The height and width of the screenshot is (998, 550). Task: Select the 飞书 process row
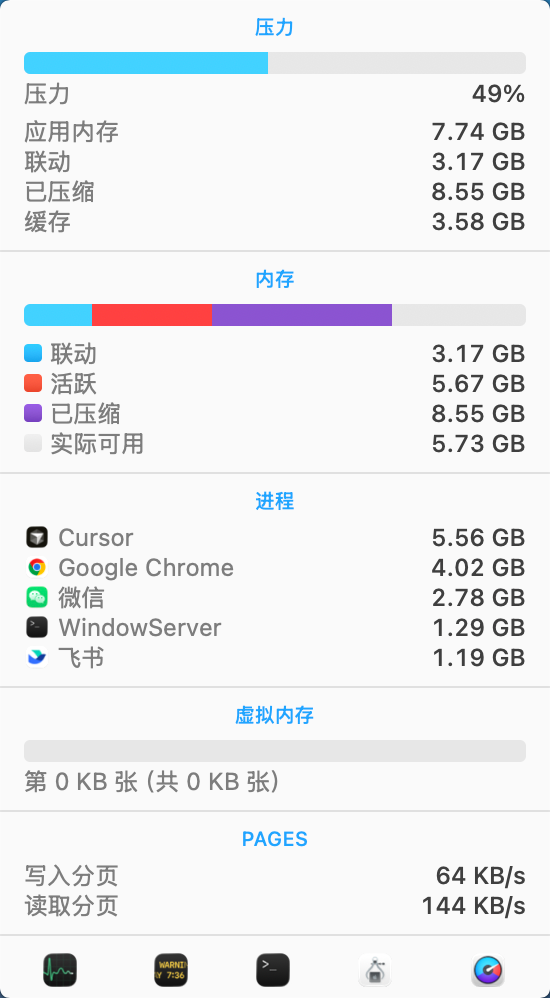(275, 657)
